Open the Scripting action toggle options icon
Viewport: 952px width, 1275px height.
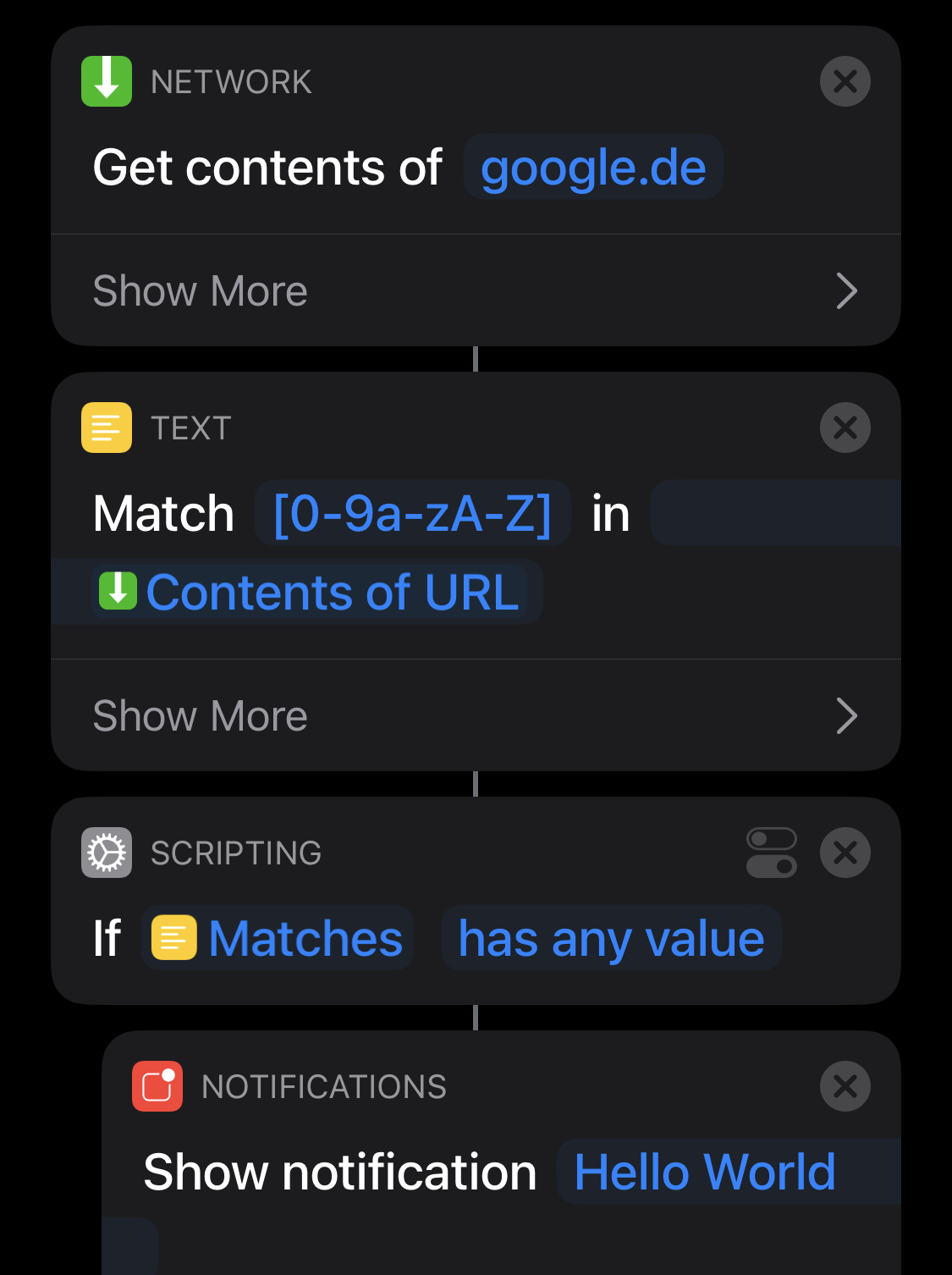pyautogui.click(x=771, y=853)
